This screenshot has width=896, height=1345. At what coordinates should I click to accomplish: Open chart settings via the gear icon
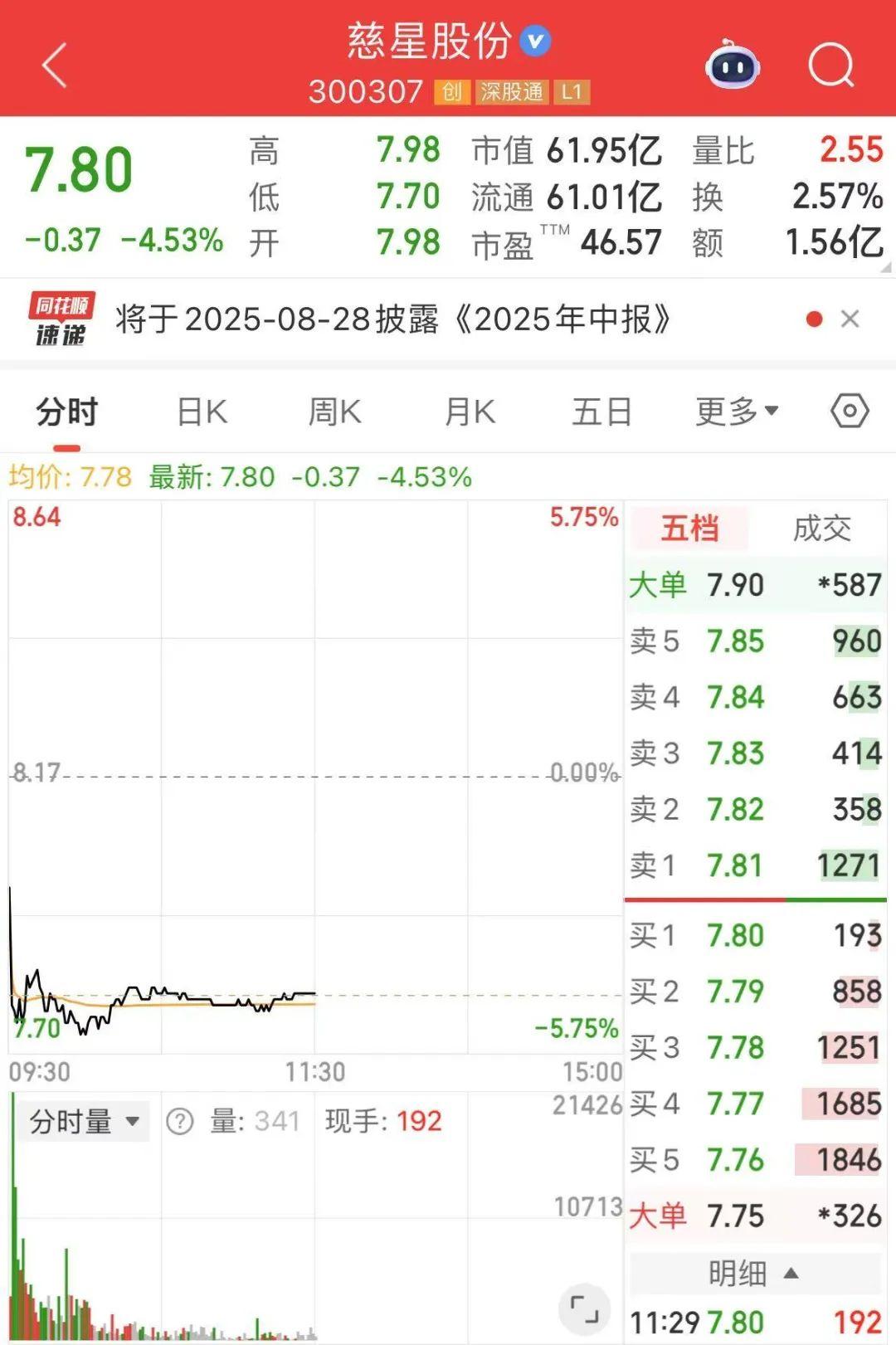pyautogui.click(x=849, y=411)
